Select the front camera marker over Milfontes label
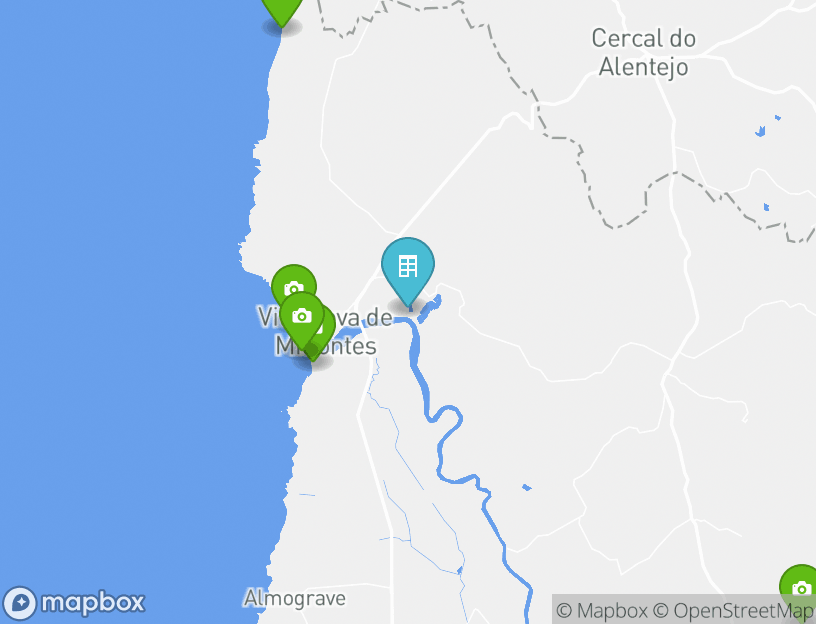Viewport: 816px width, 624px height. coord(301,316)
